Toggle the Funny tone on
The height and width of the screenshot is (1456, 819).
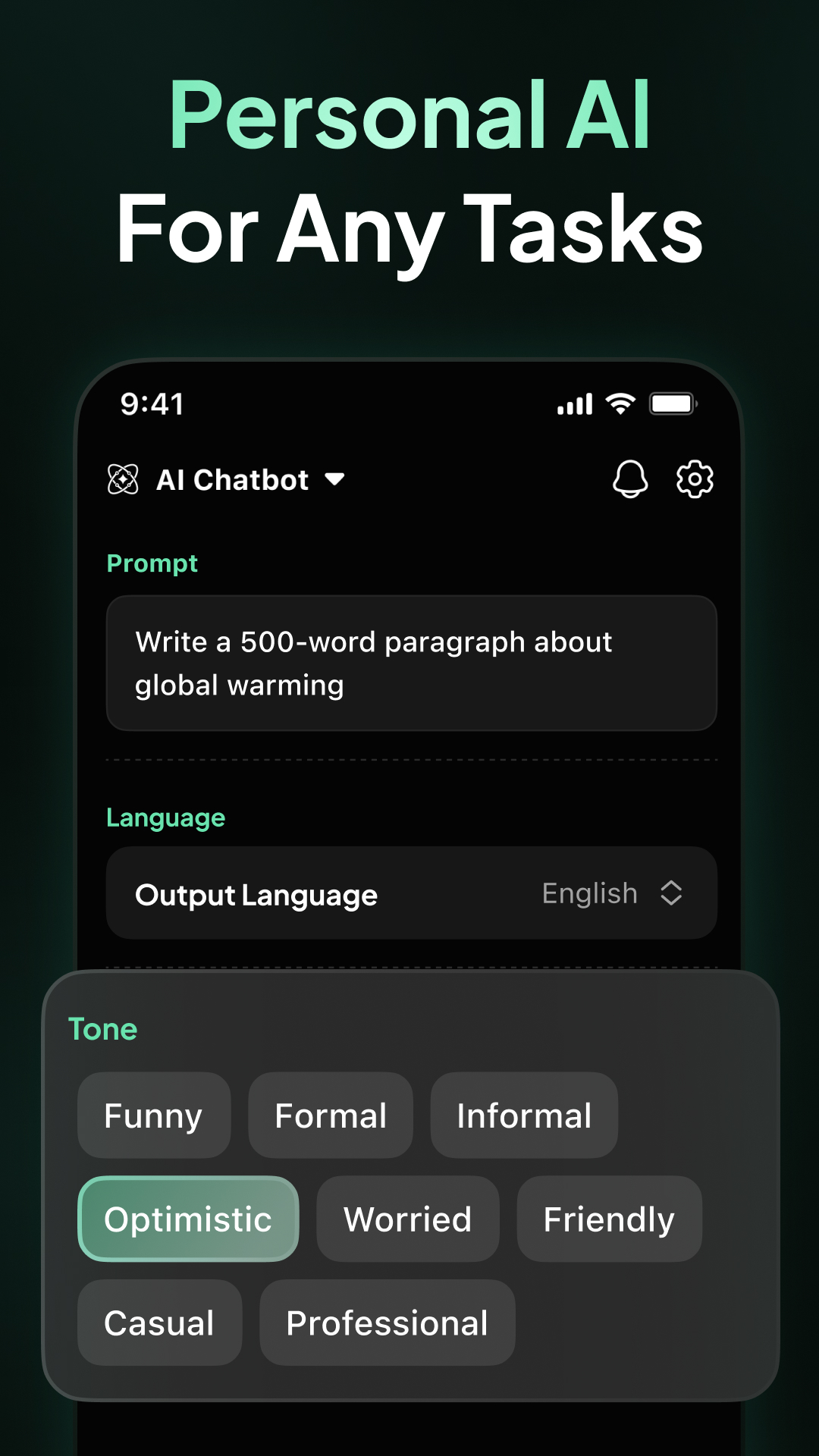tap(153, 1115)
